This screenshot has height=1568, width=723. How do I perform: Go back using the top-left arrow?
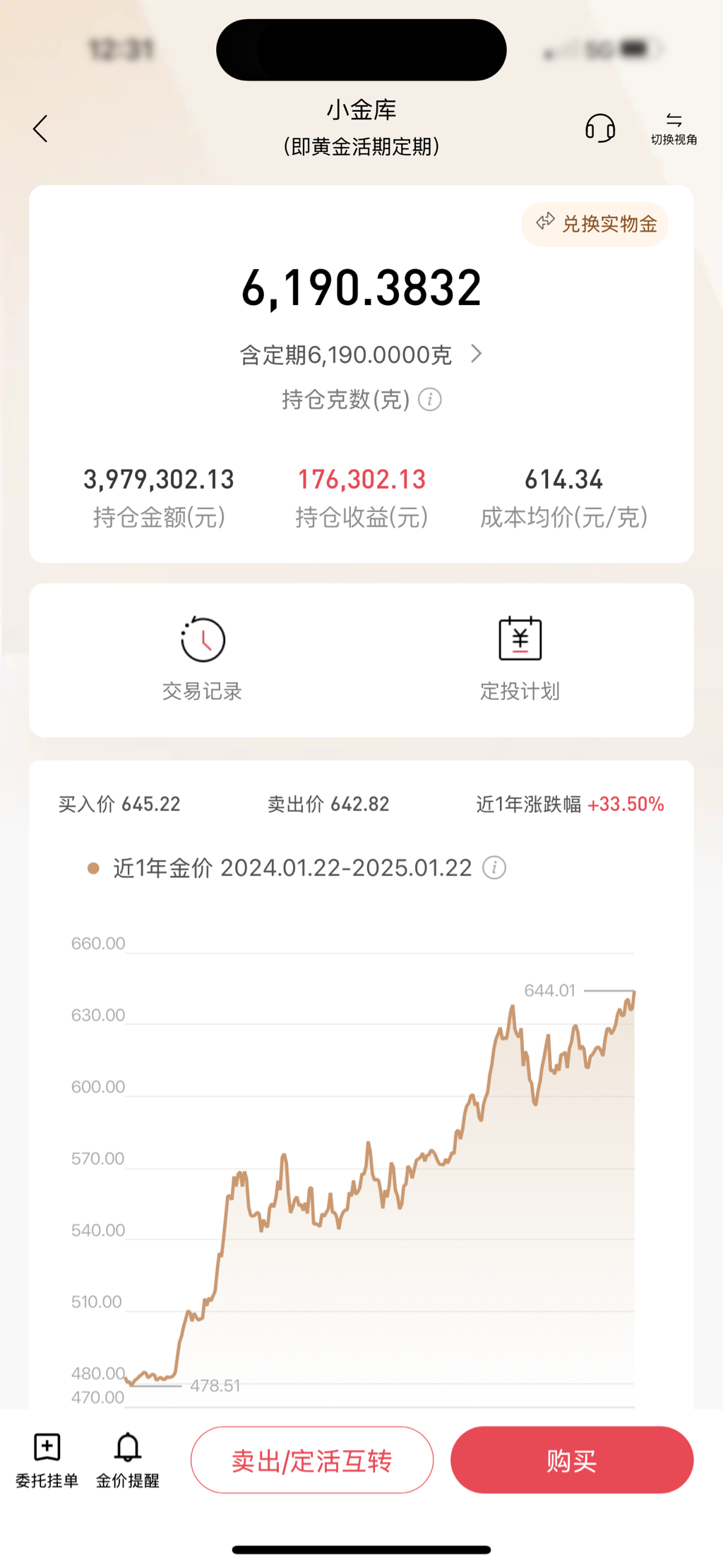pyautogui.click(x=40, y=129)
